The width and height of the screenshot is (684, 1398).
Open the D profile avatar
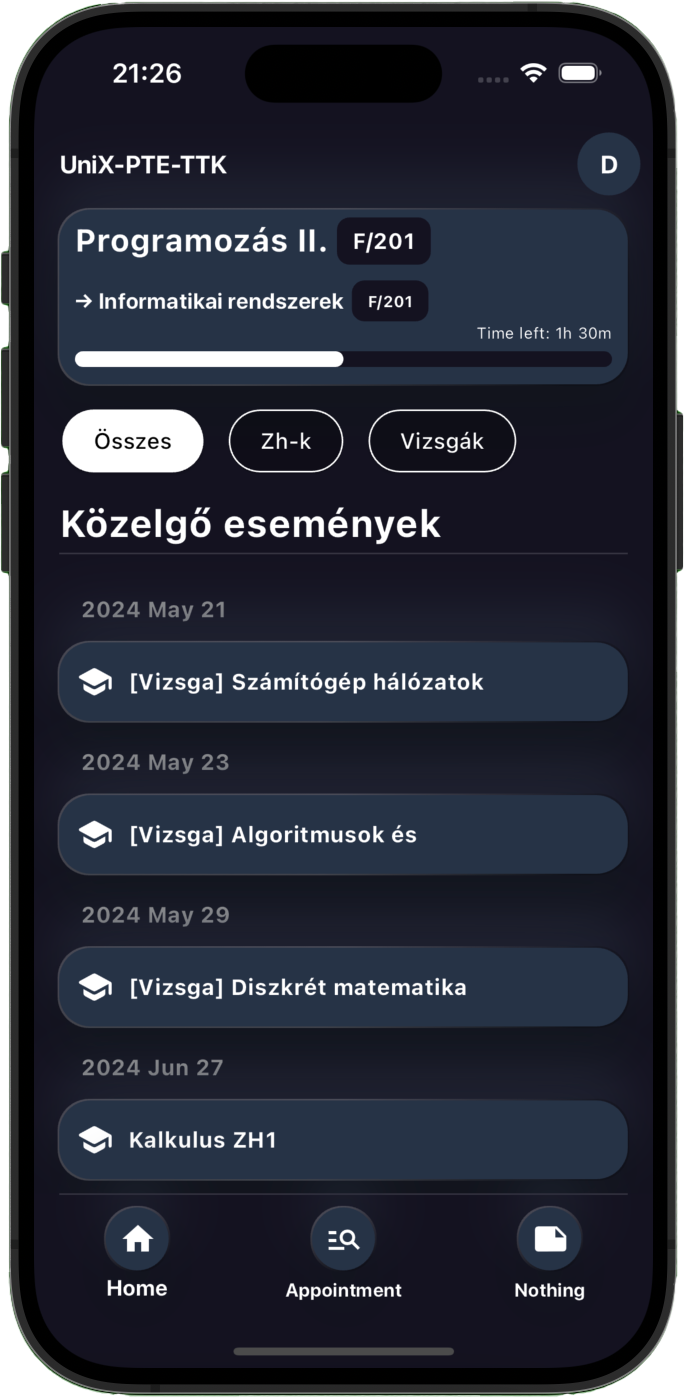(x=608, y=165)
